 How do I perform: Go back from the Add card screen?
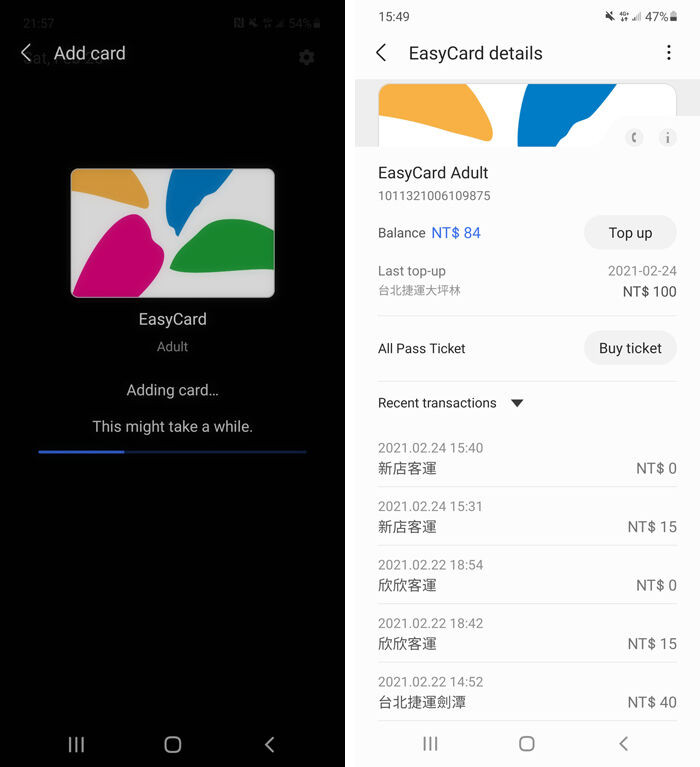click(x=26, y=53)
